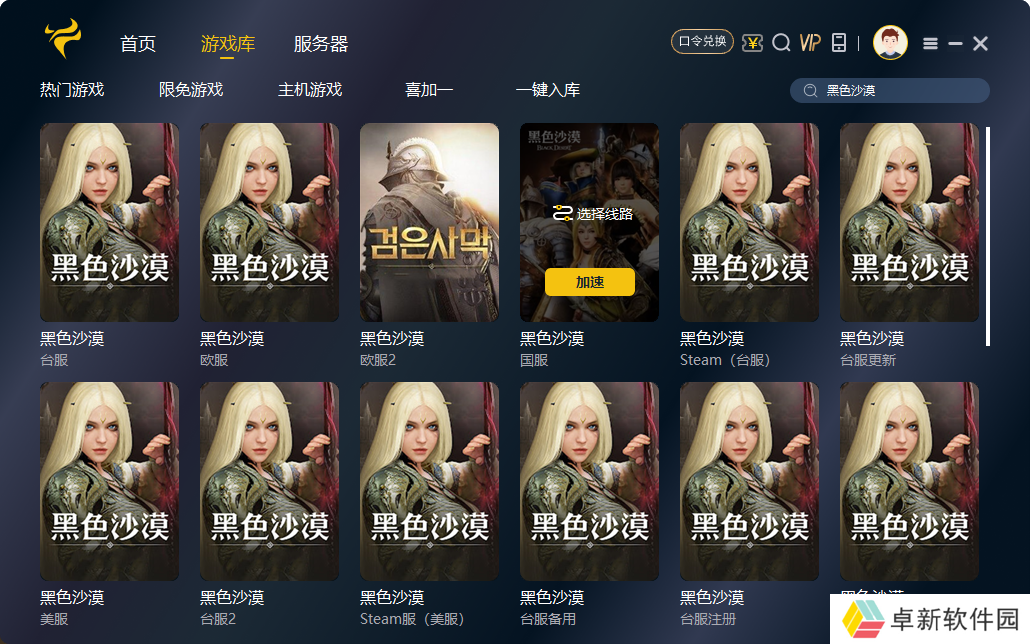
Task: Open the 黑色沙漠 欧服2 game card
Action: 429,222
